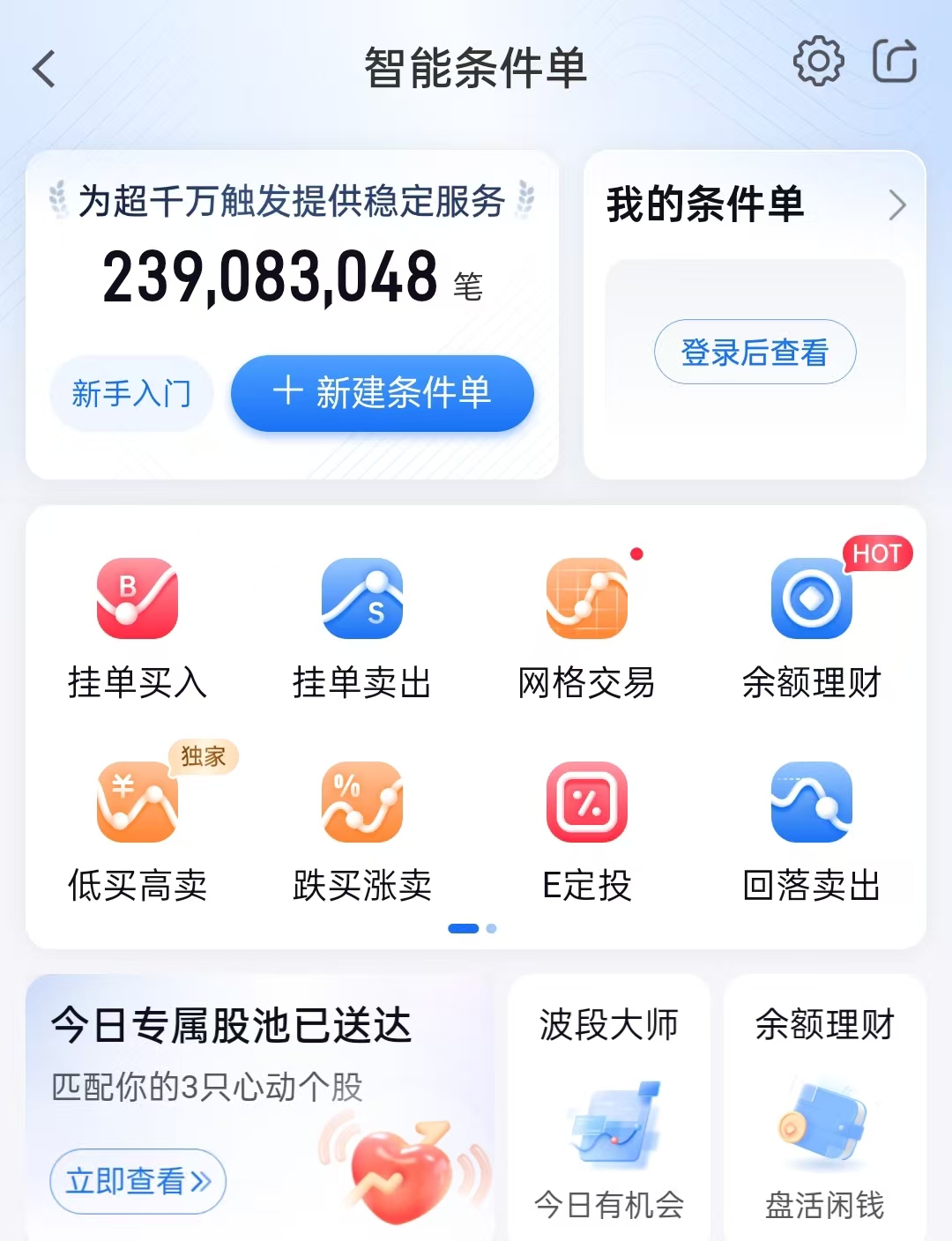Open the 余额理财 盘活闲钱 card
Image resolution: width=952 pixels, height=1241 pixels.
[x=825, y=1112]
